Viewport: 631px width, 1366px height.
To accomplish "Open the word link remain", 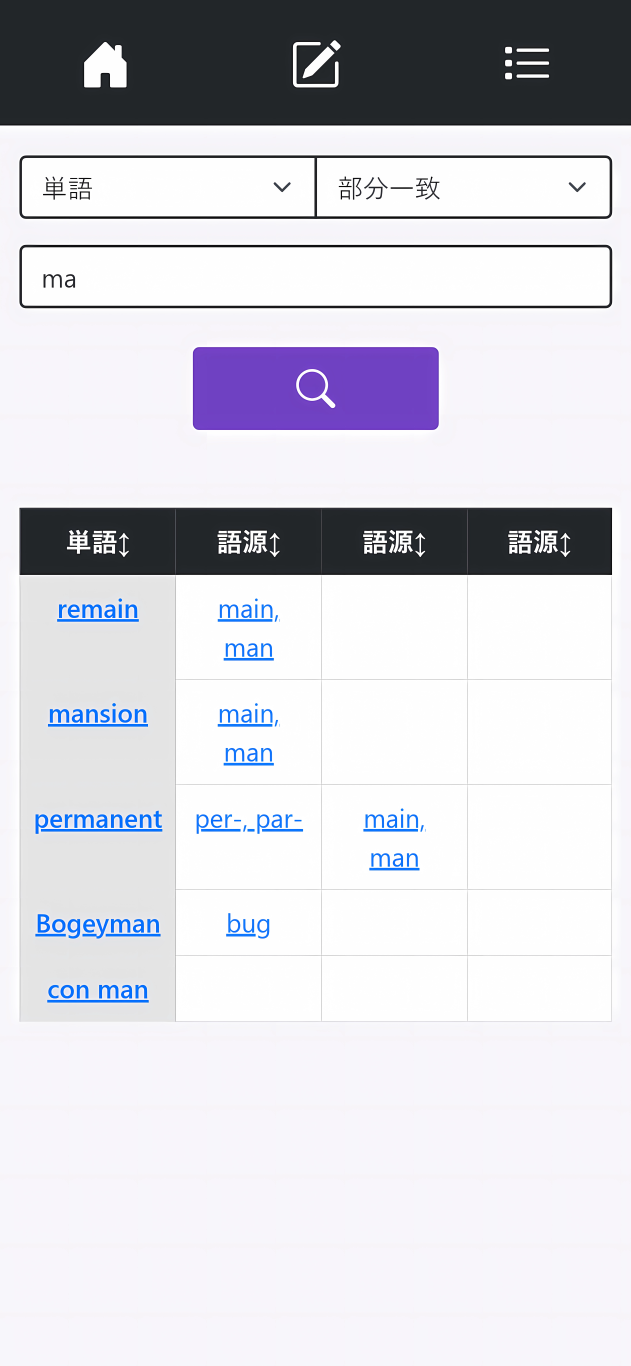I will click(98, 609).
